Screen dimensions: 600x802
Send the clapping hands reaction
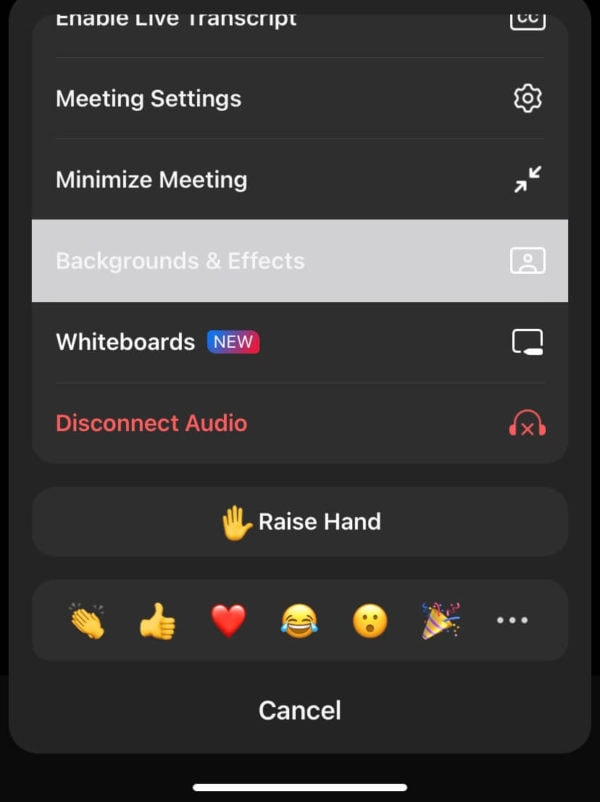click(x=87, y=621)
